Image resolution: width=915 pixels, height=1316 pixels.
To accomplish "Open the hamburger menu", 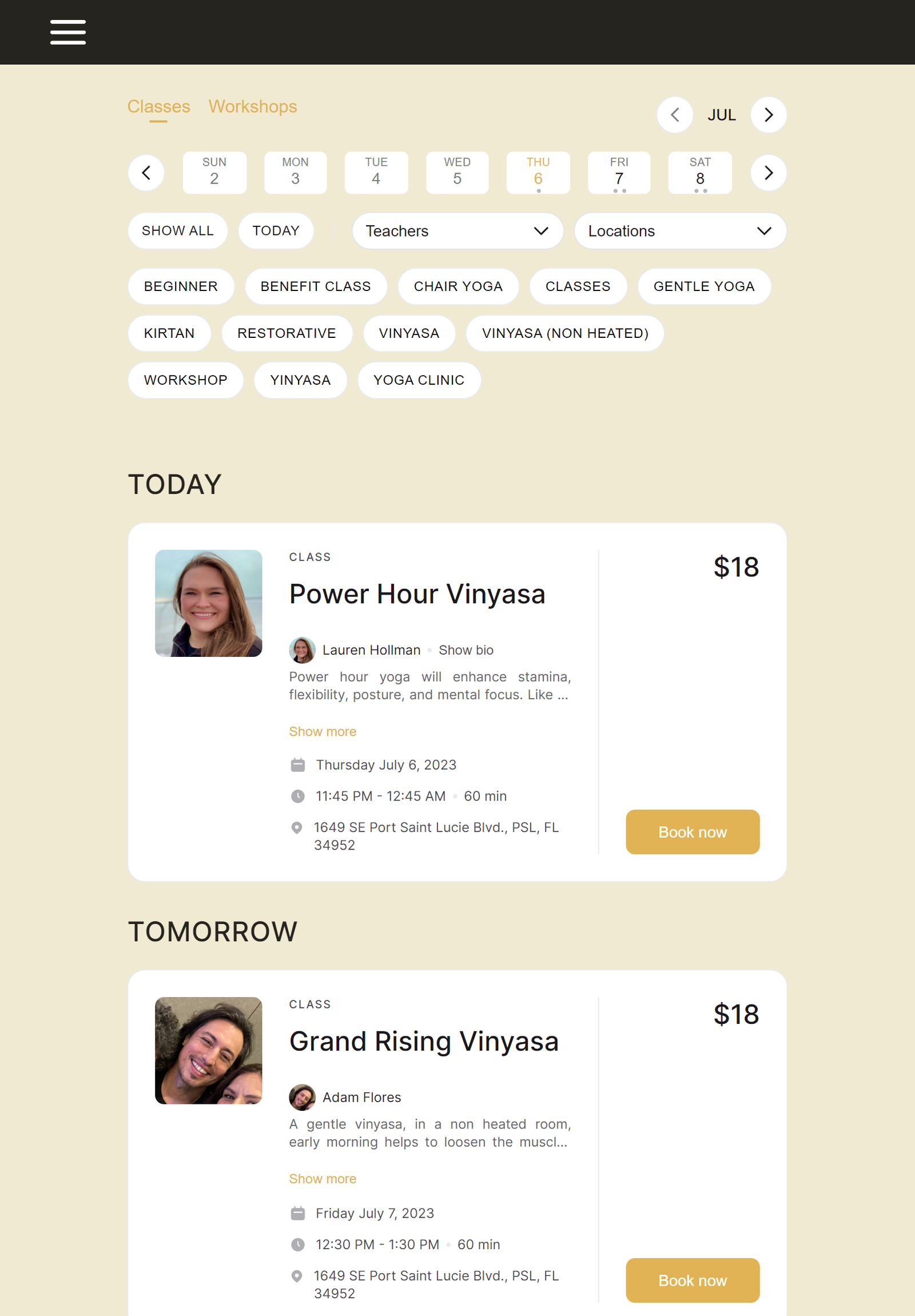I will point(67,32).
